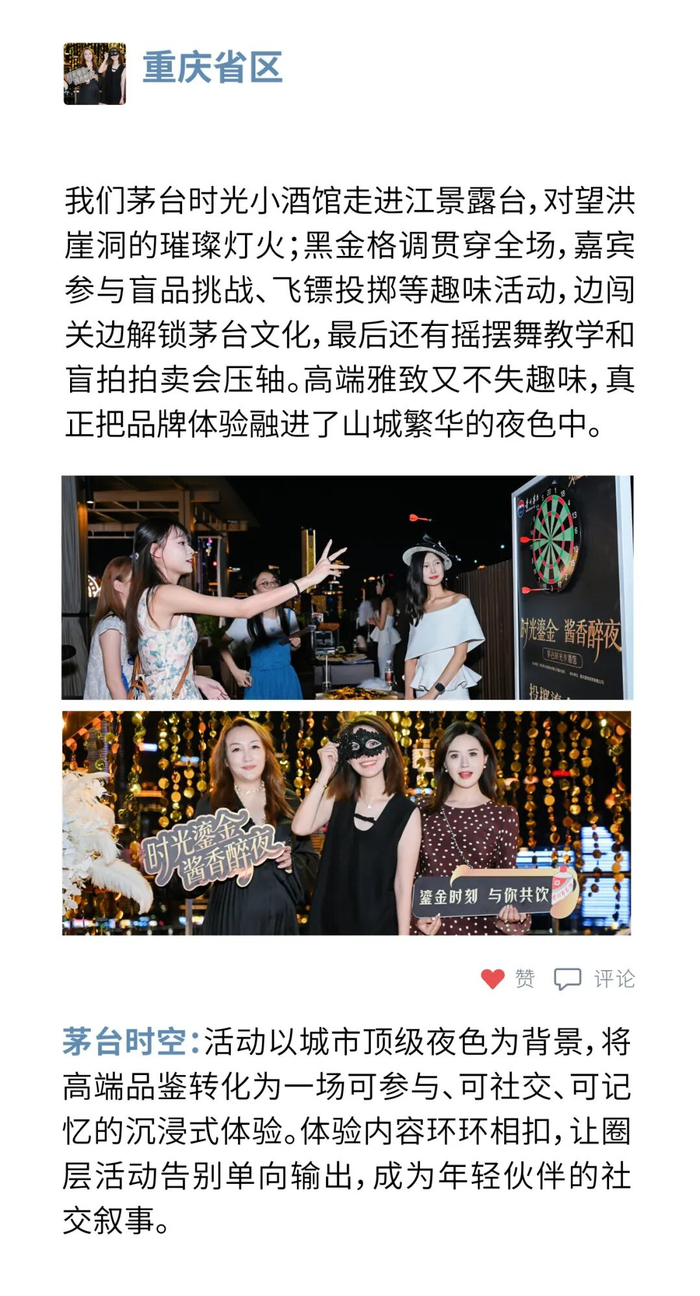Like the post with the heart 赞 button
The height and width of the screenshot is (1296, 700).
point(507,979)
